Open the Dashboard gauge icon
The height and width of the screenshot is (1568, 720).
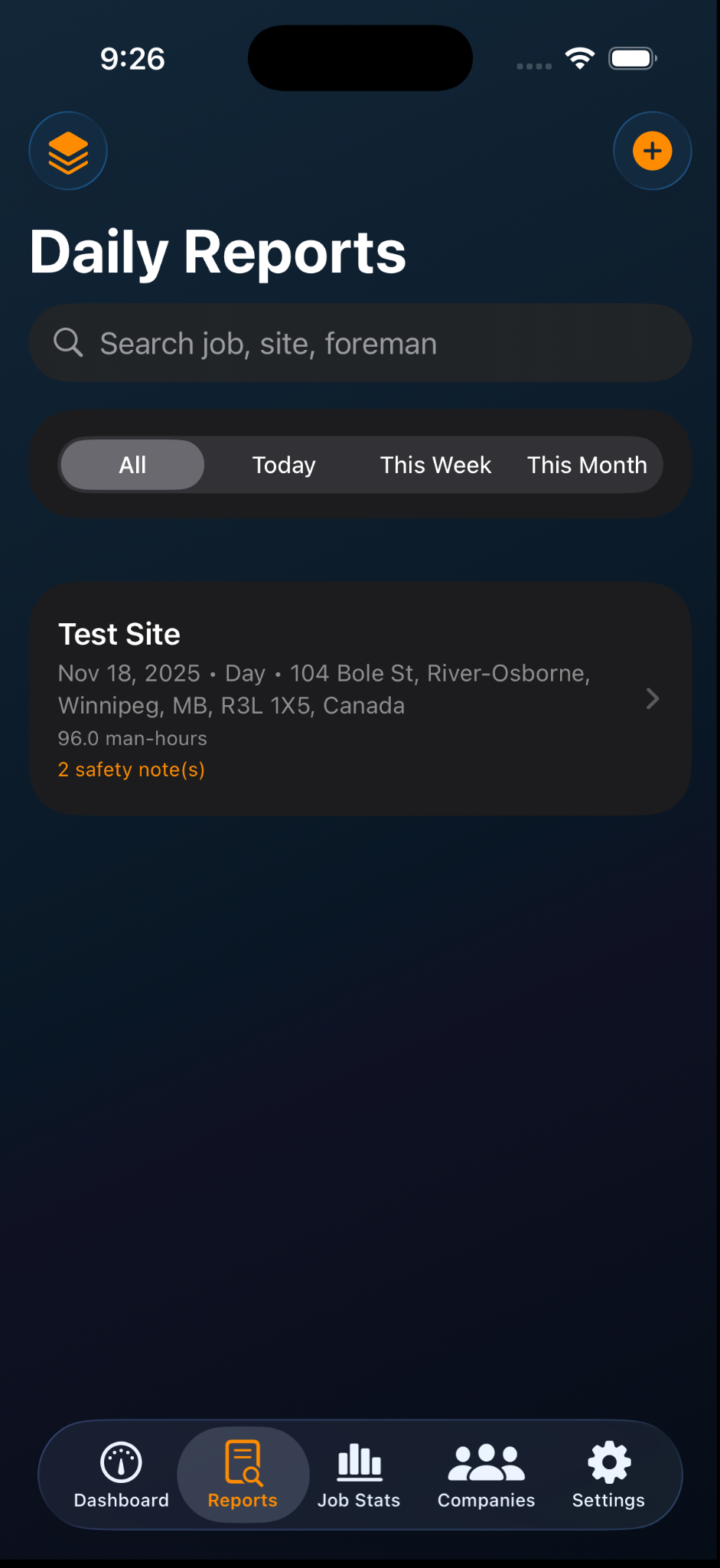pos(121,1460)
